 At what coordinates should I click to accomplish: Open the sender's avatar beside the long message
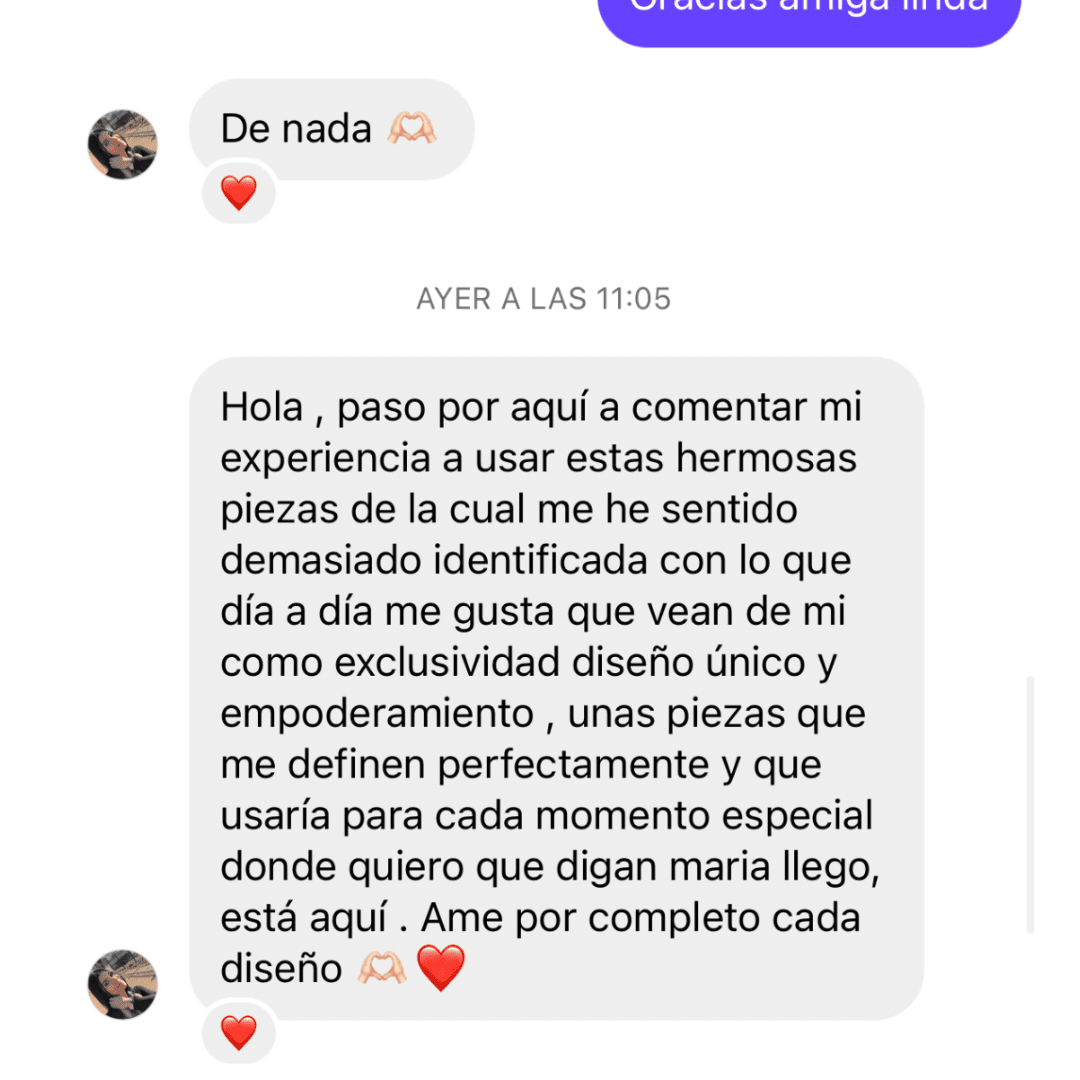[x=123, y=984]
